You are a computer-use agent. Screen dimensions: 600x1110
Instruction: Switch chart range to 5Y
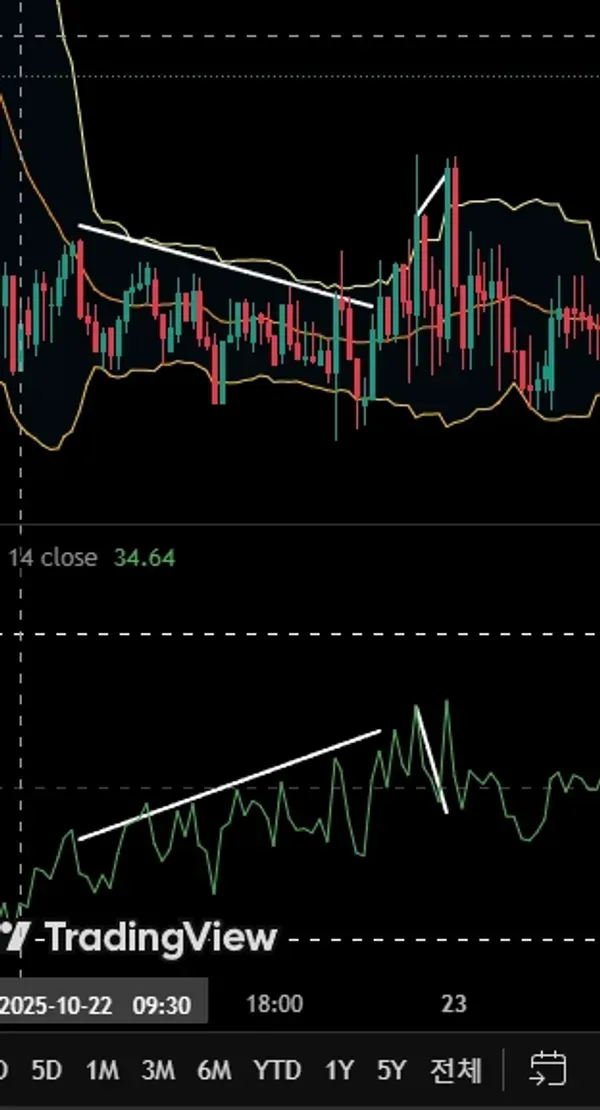pyautogui.click(x=391, y=1071)
